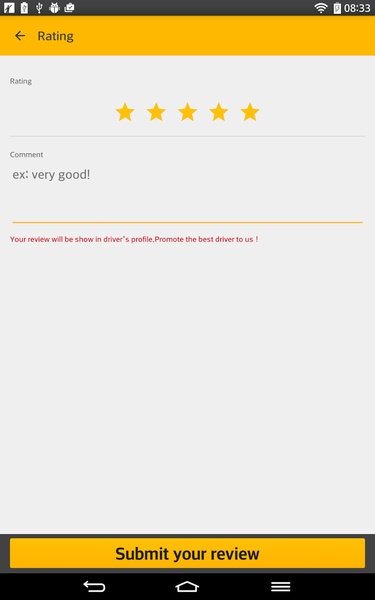The width and height of the screenshot is (375, 600).
Task: Select the first rating star
Action: (125, 112)
